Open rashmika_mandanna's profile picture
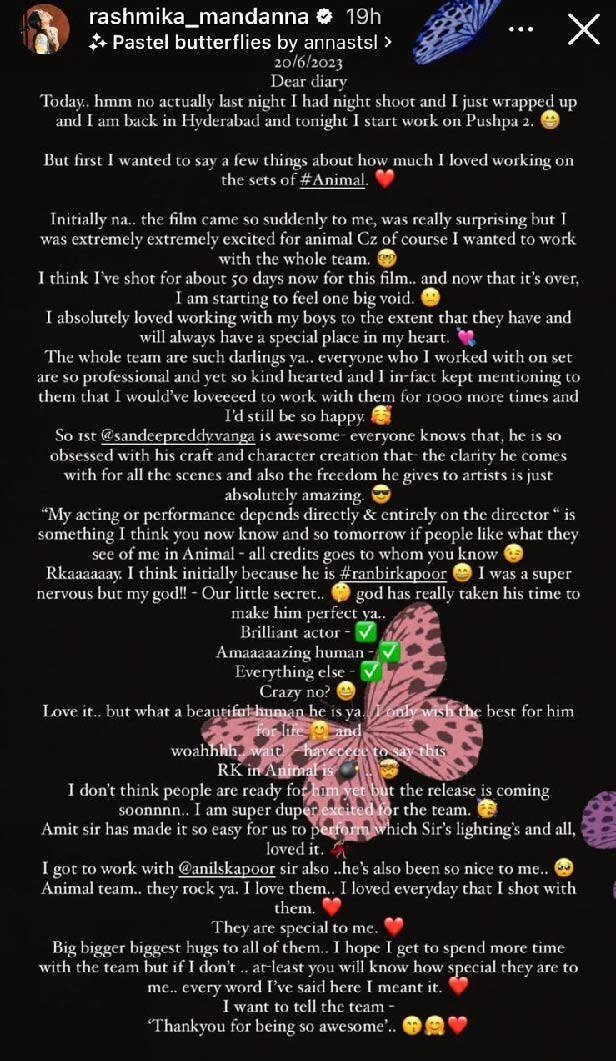Viewport: 616px width, 1061px height. (45, 29)
